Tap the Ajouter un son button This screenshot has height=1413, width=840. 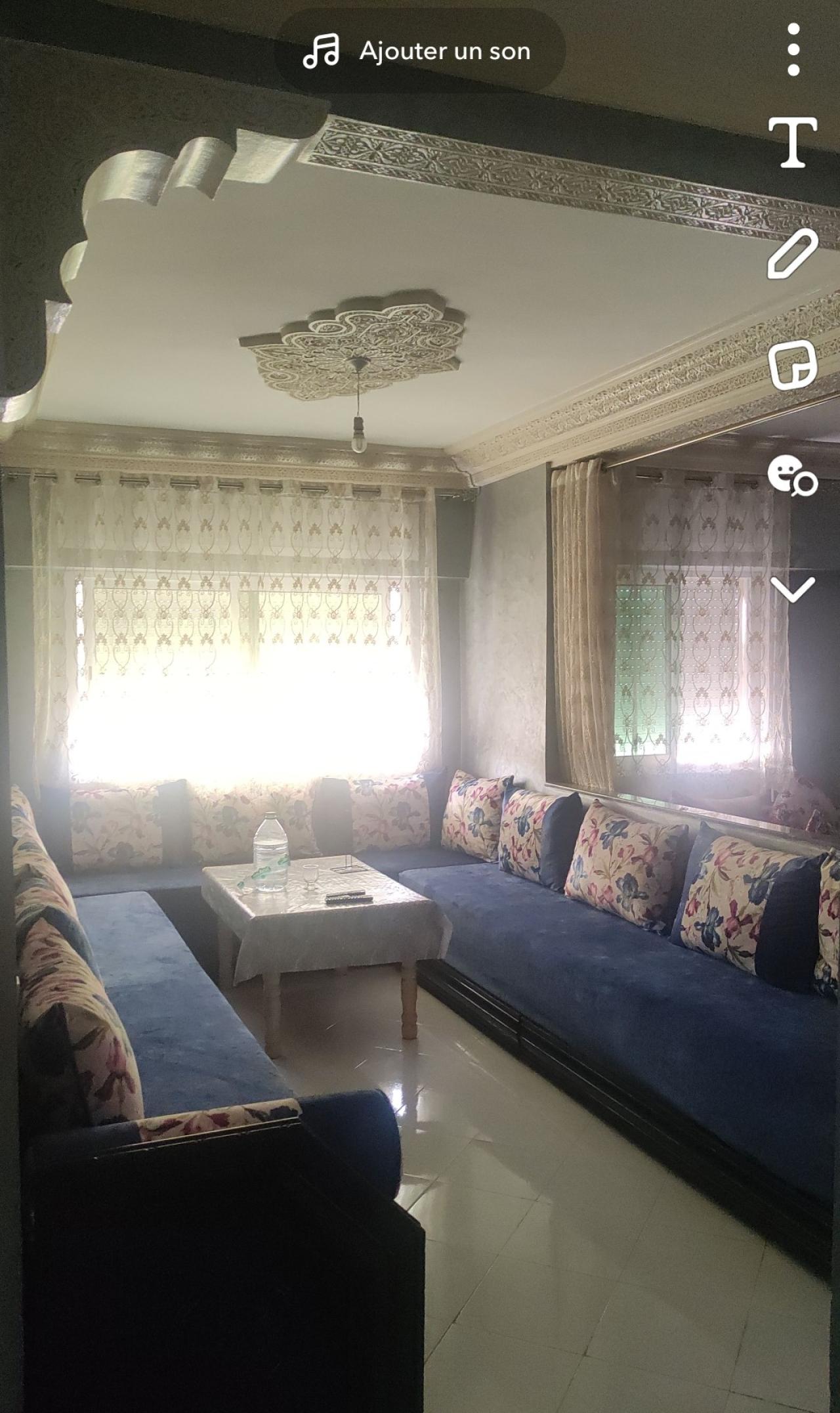pyautogui.click(x=419, y=51)
